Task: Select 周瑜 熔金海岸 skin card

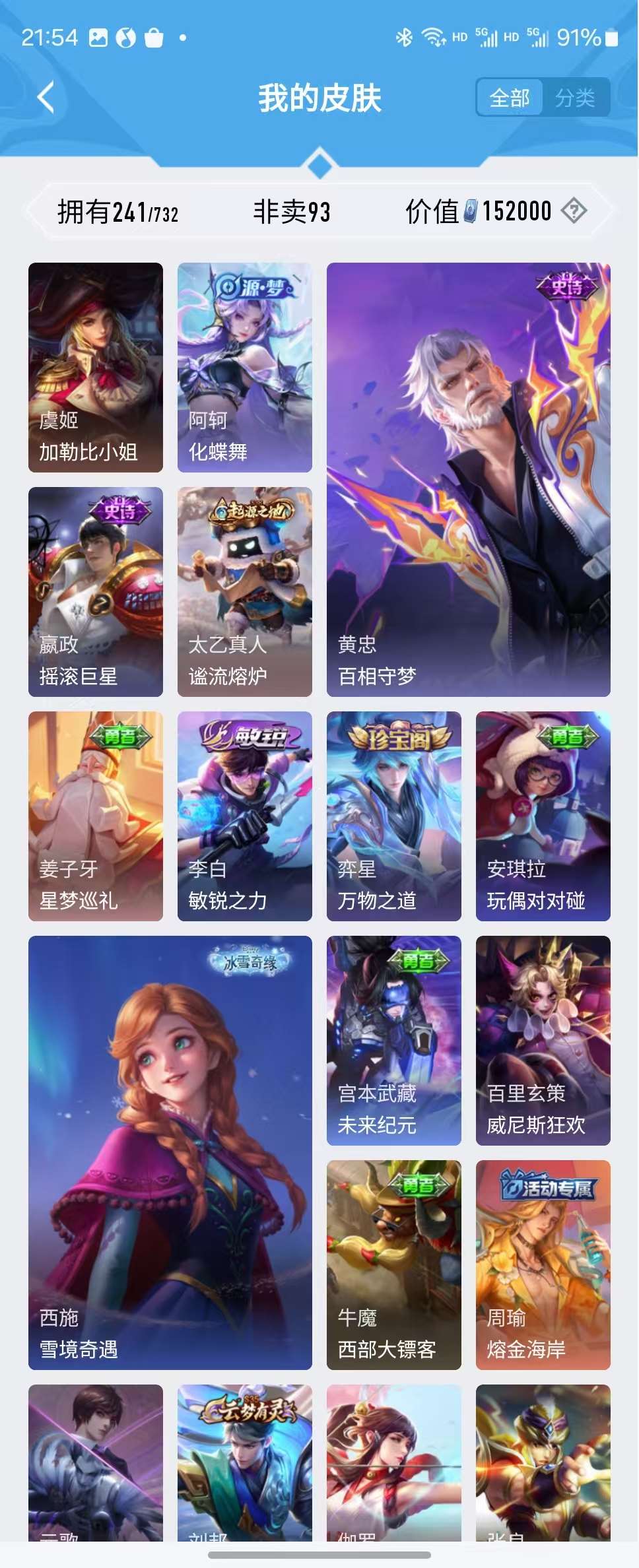Action: (543, 1264)
